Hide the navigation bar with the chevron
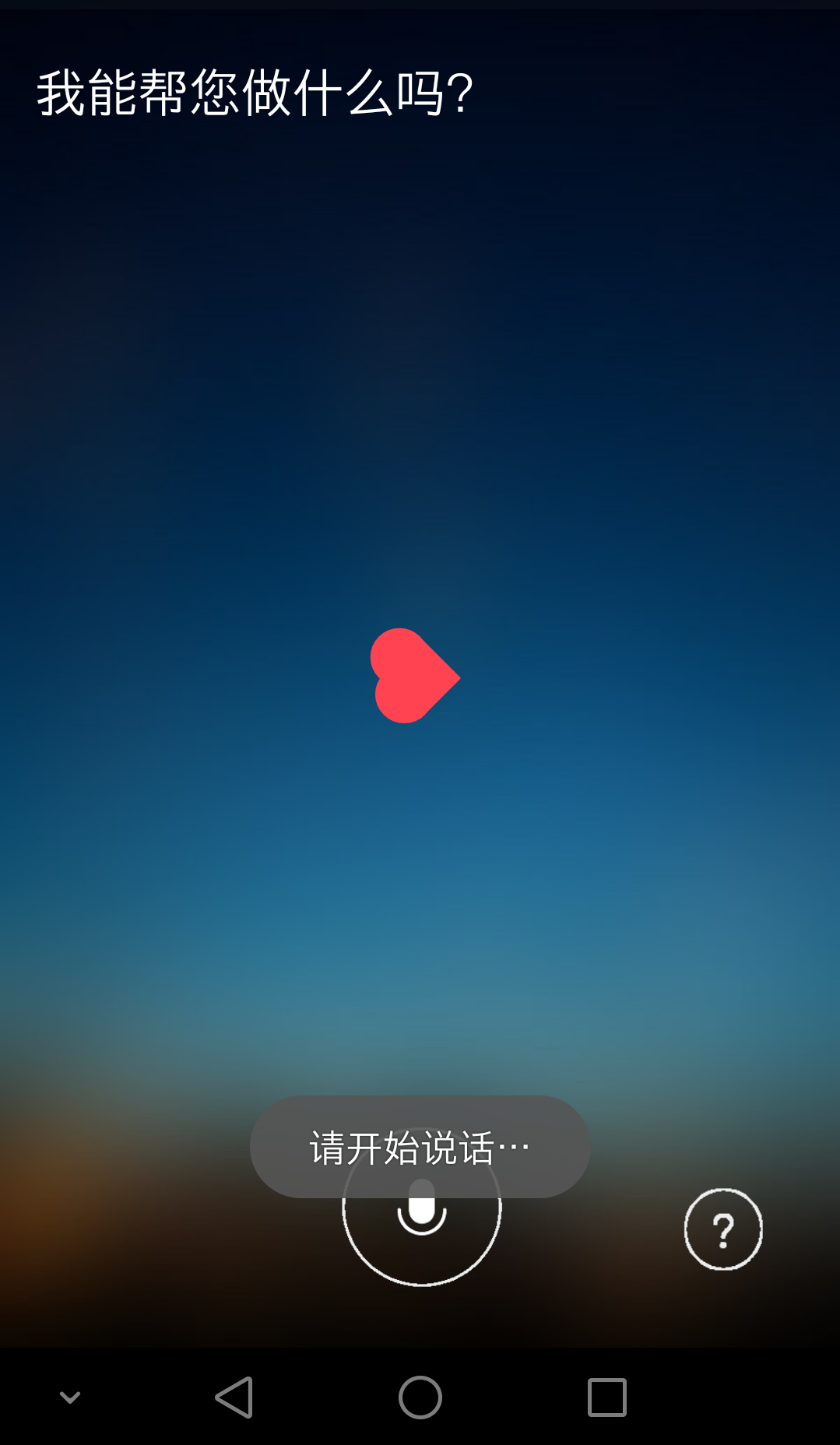The height and width of the screenshot is (1445, 840). click(x=70, y=1398)
